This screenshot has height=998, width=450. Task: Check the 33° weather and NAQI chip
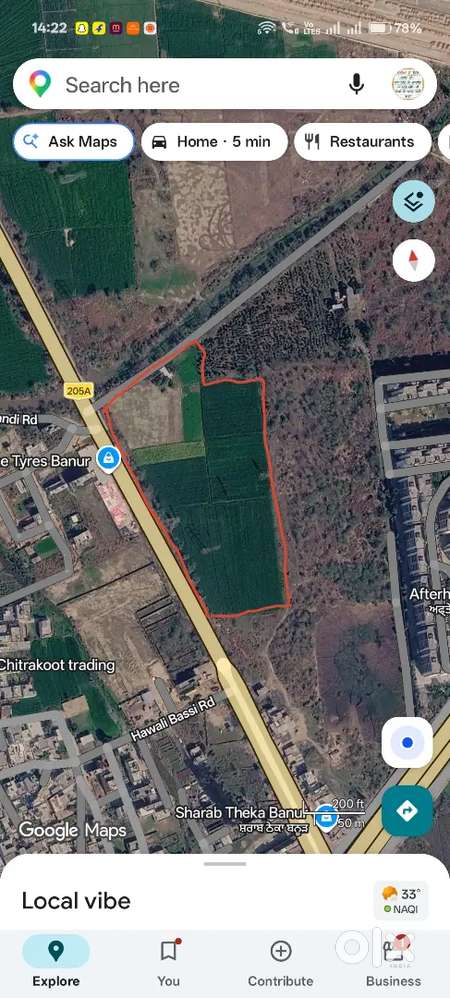click(x=400, y=900)
